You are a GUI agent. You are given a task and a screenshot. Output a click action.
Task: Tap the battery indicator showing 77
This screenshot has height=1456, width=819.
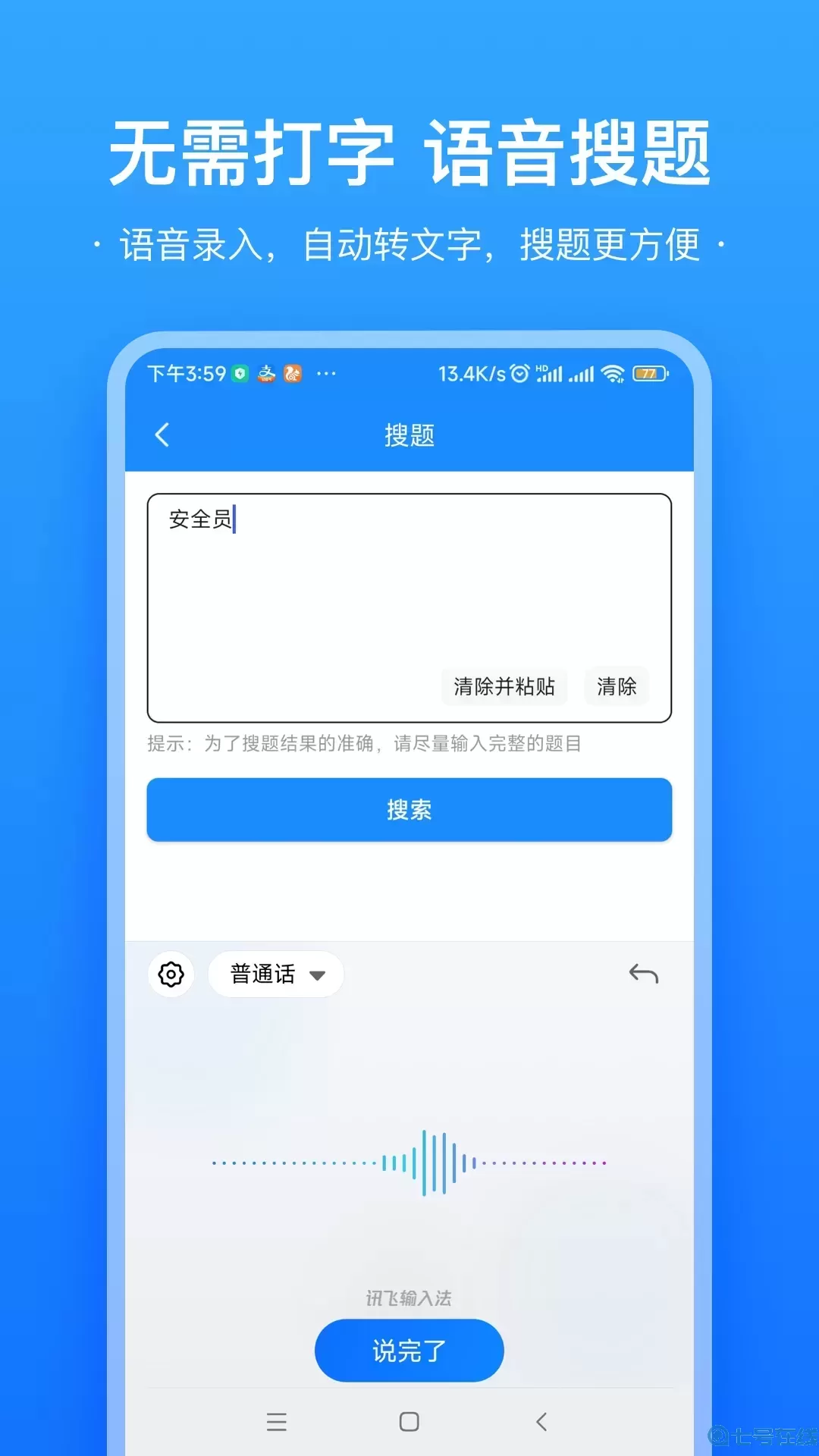pos(652,373)
